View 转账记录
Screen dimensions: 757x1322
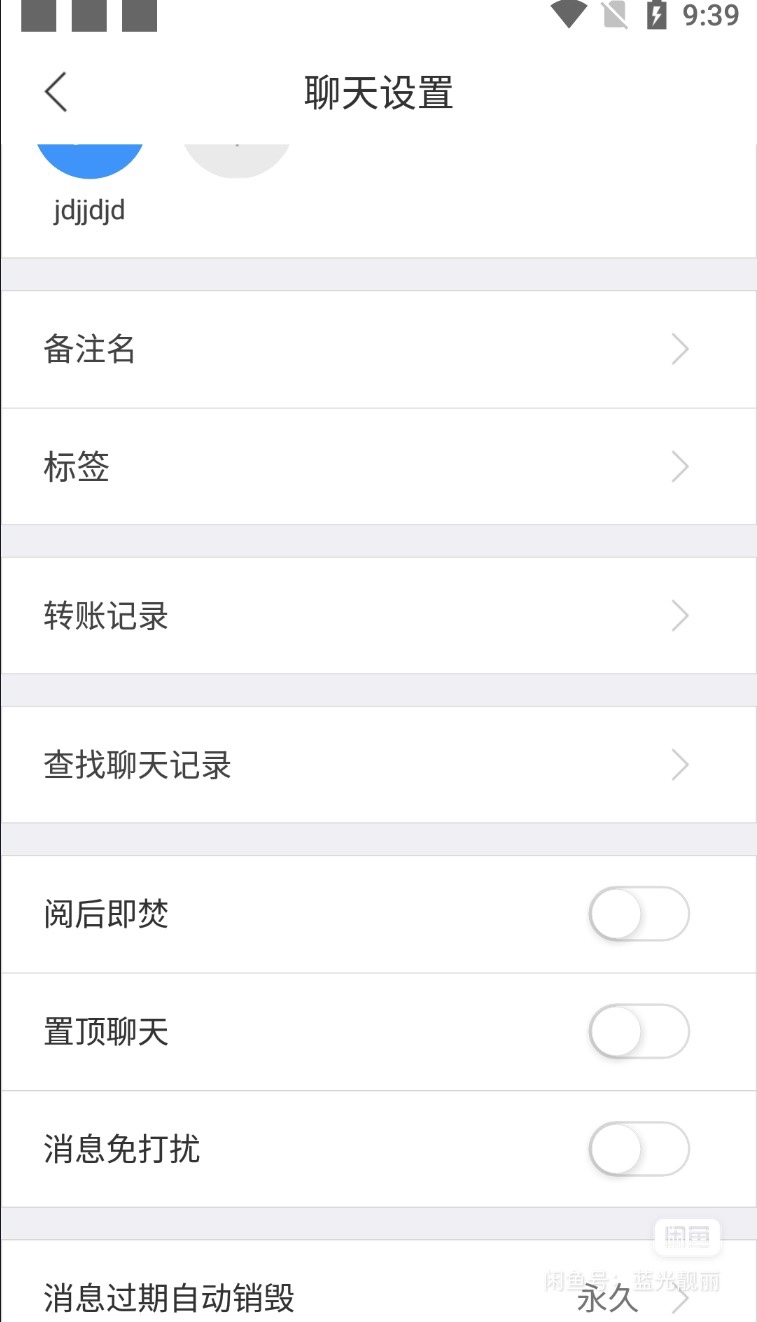tap(378, 616)
